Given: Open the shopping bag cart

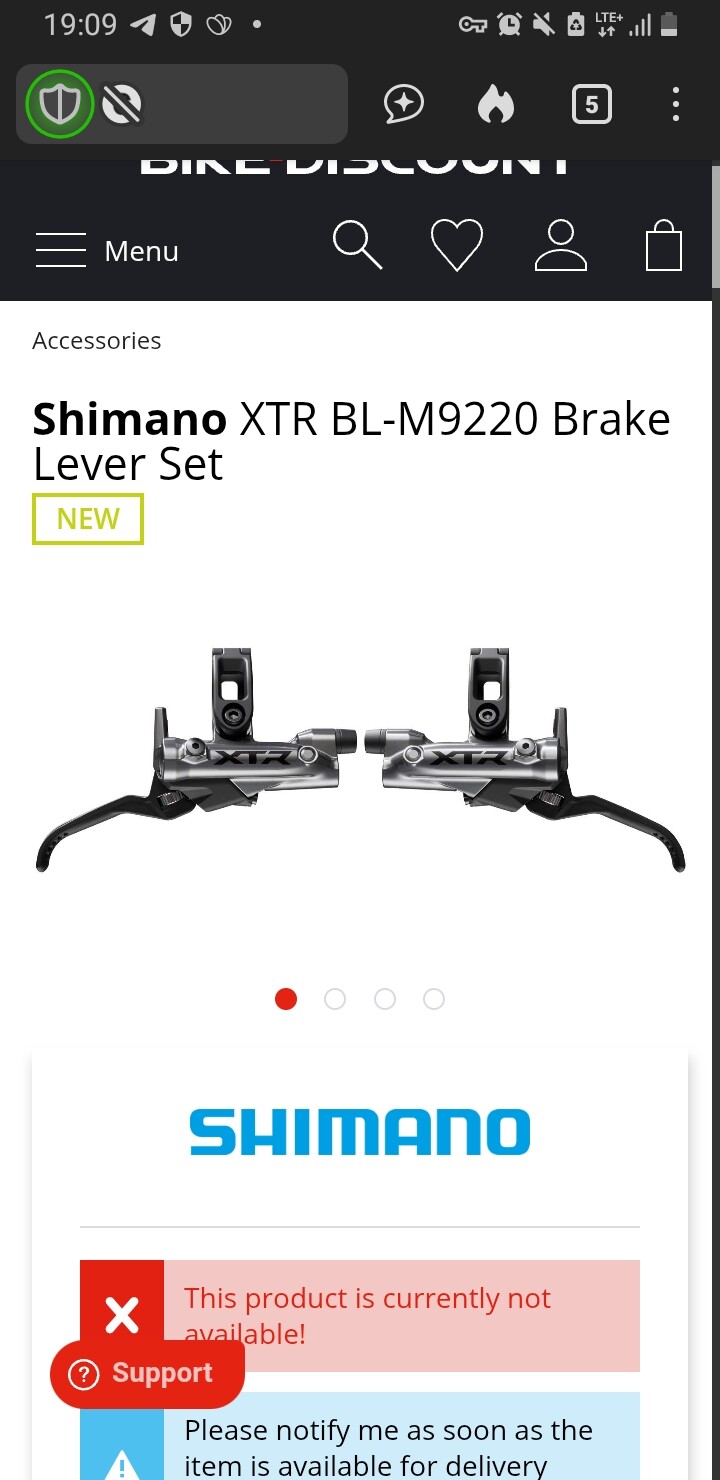Looking at the screenshot, I should pos(664,246).
